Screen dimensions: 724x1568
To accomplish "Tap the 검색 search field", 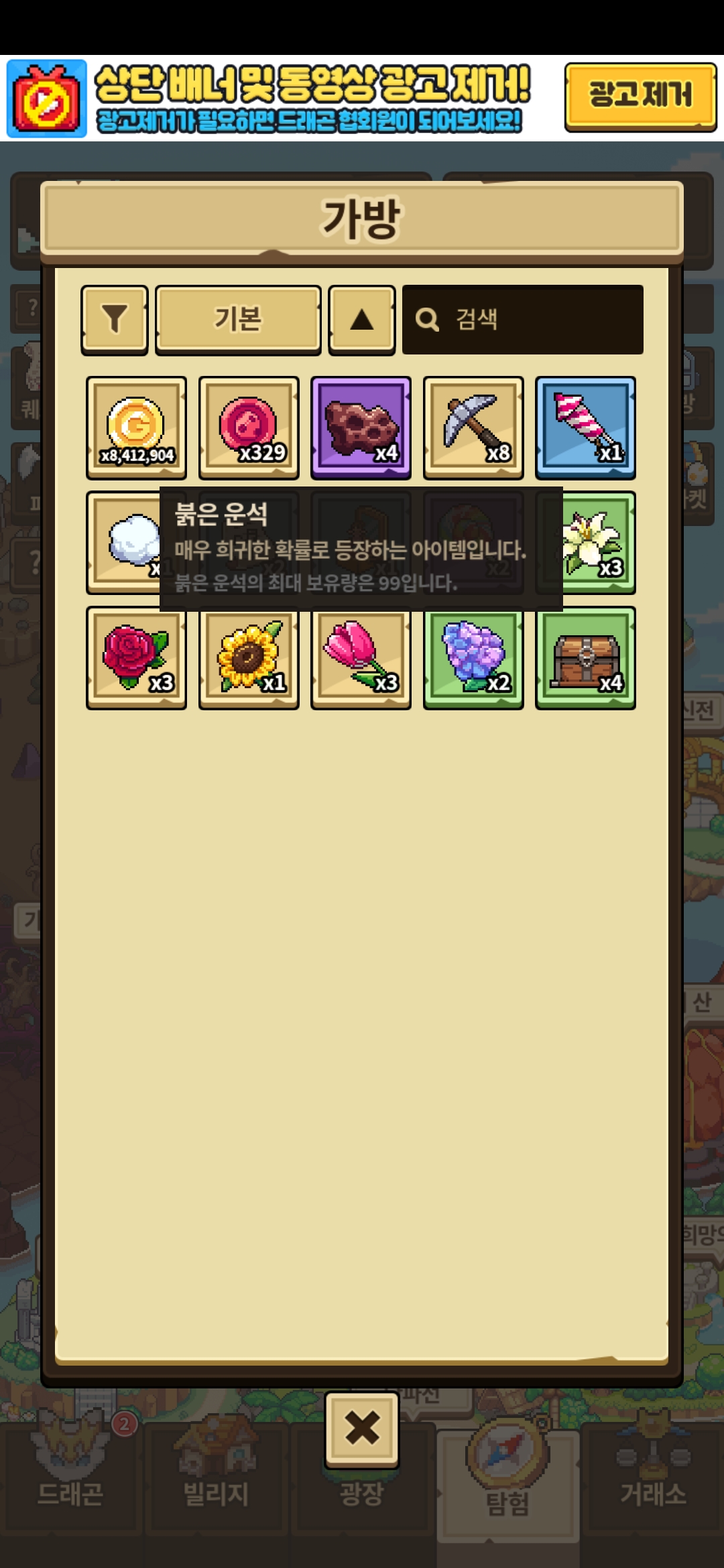I will 523,320.
